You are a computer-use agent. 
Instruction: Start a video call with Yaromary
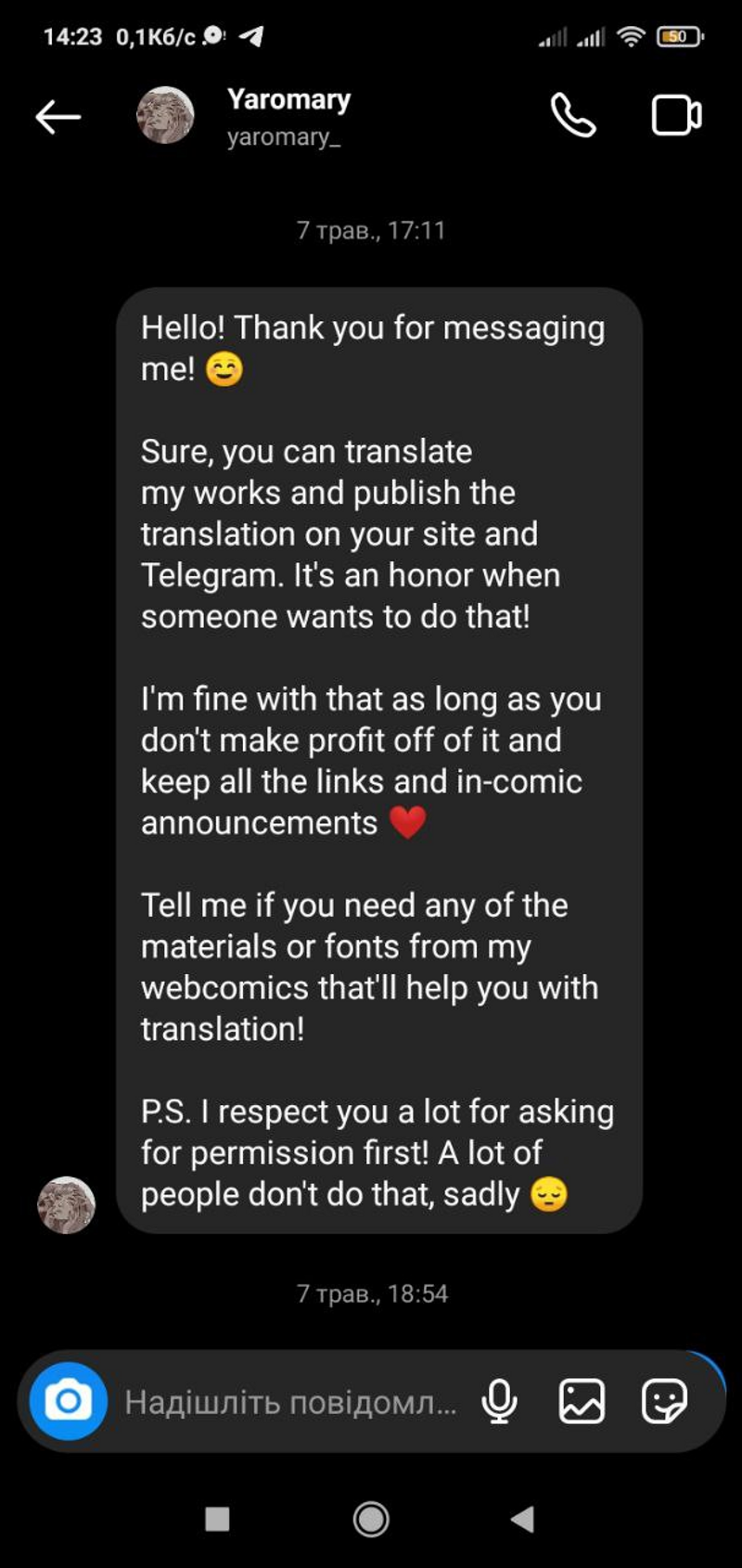click(x=676, y=115)
